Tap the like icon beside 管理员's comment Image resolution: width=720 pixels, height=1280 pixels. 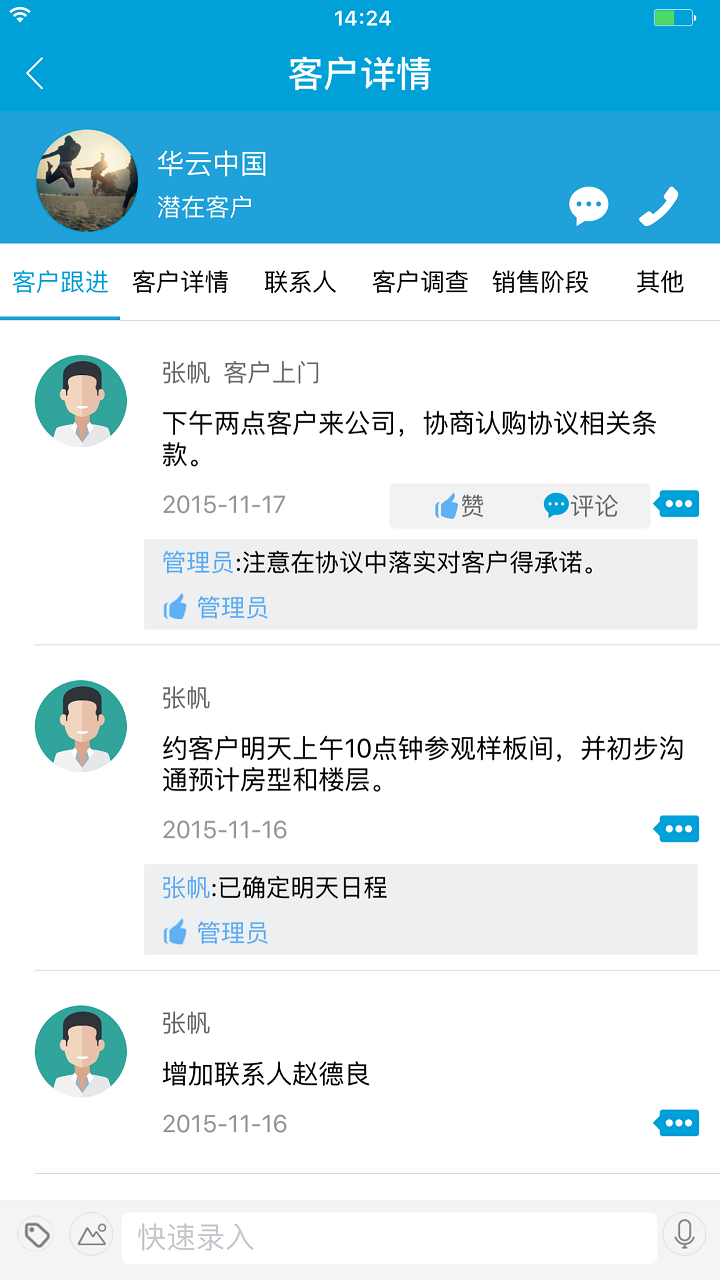[x=177, y=607]
